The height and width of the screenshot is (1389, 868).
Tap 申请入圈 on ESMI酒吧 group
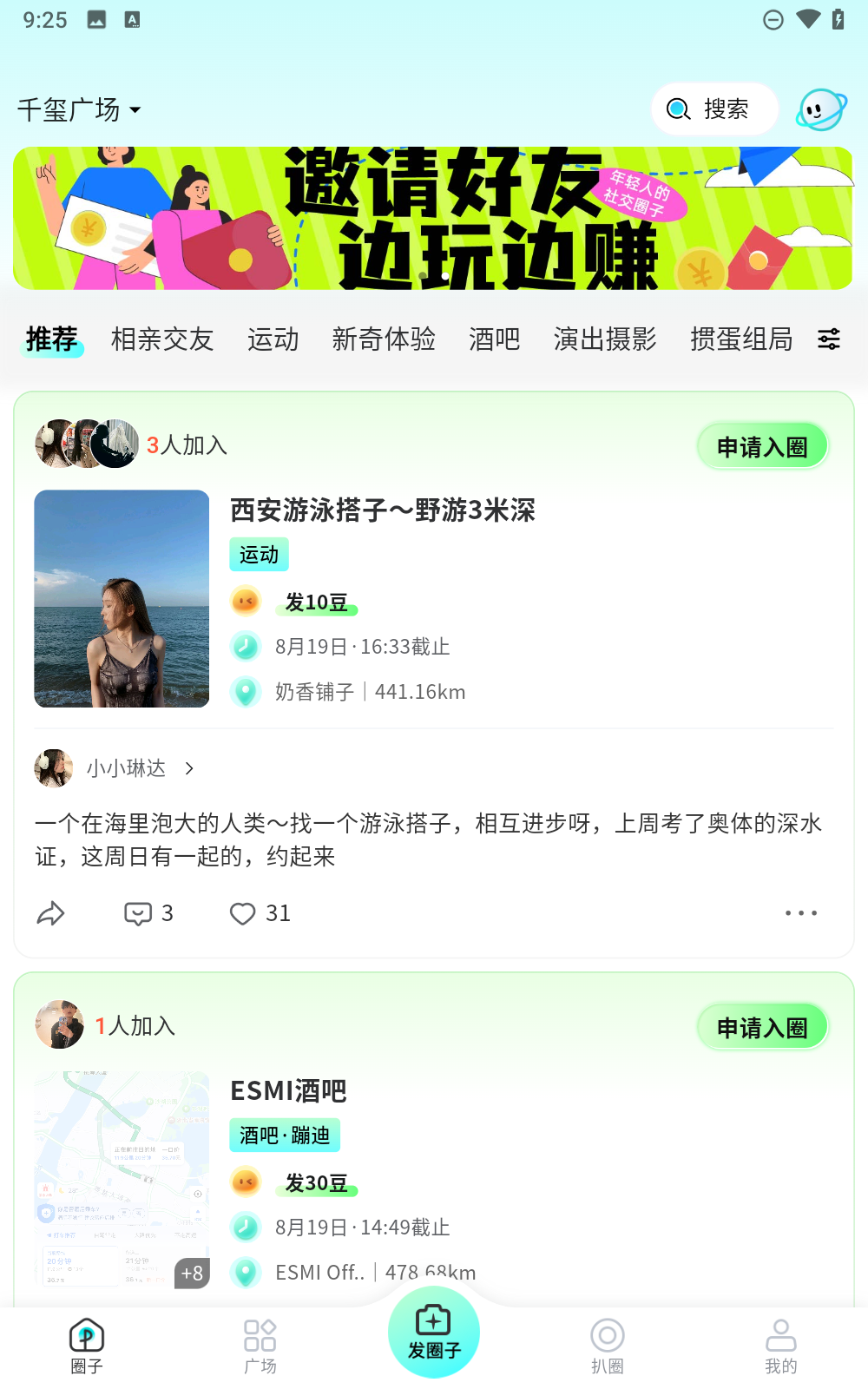[x=762, y=1026]
